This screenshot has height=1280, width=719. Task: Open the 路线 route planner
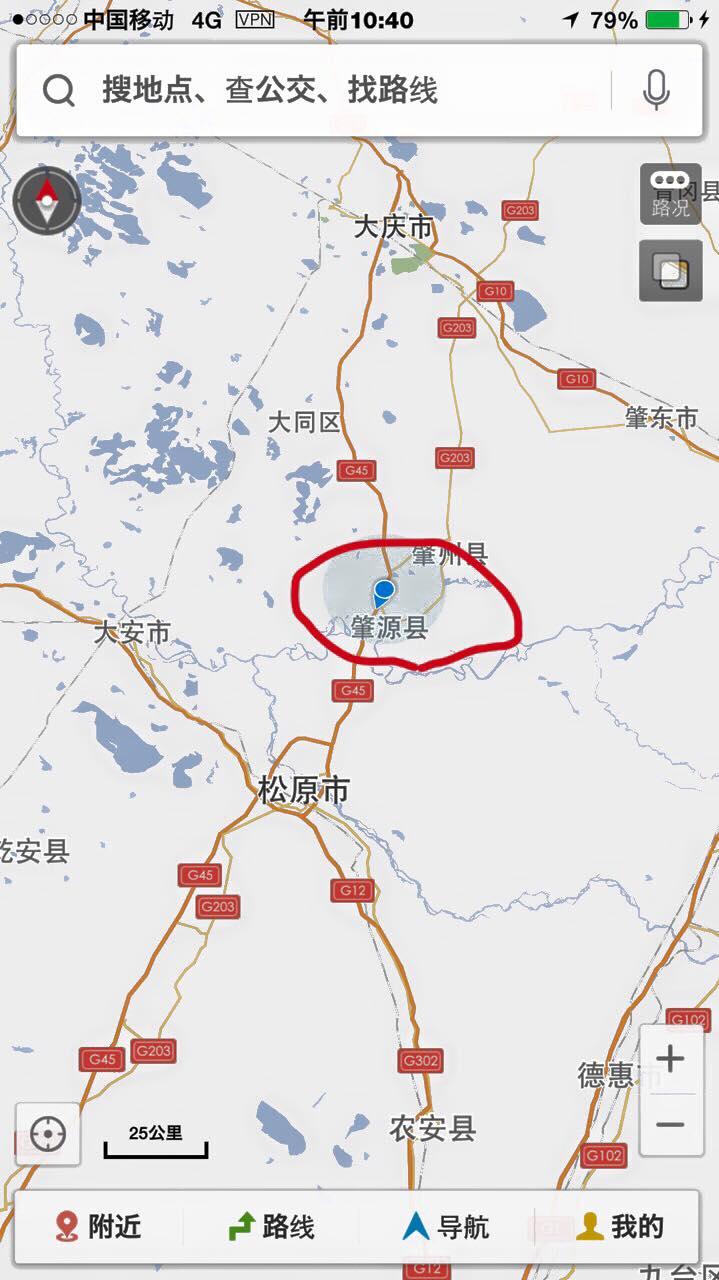coord(271,1226)
